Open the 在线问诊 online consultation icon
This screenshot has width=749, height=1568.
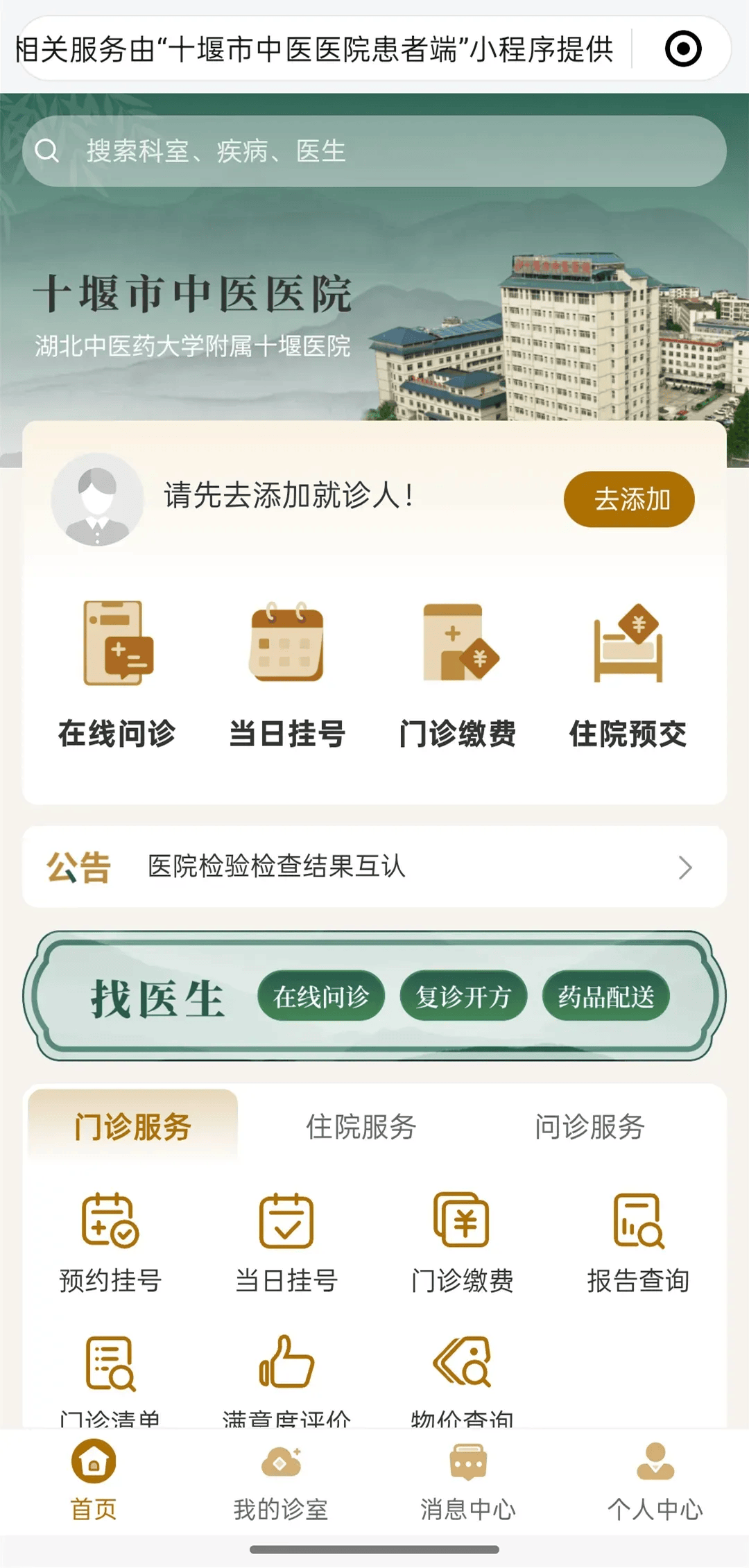pos(115,665)
